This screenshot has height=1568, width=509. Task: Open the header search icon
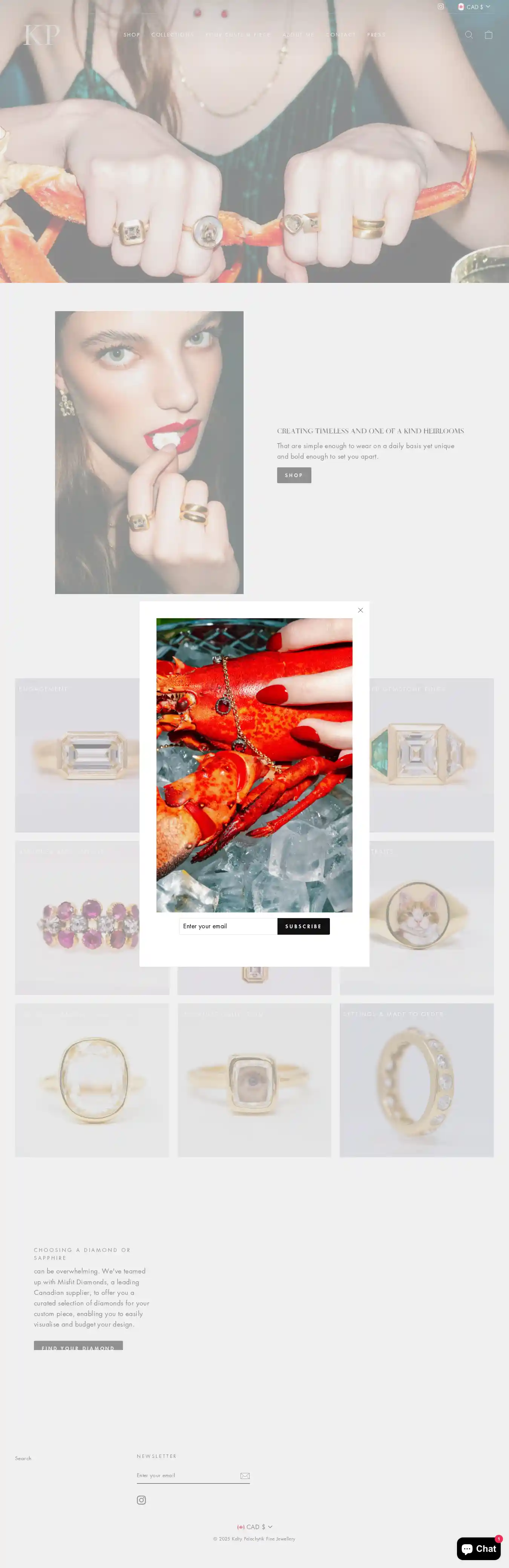click(469, 35)
